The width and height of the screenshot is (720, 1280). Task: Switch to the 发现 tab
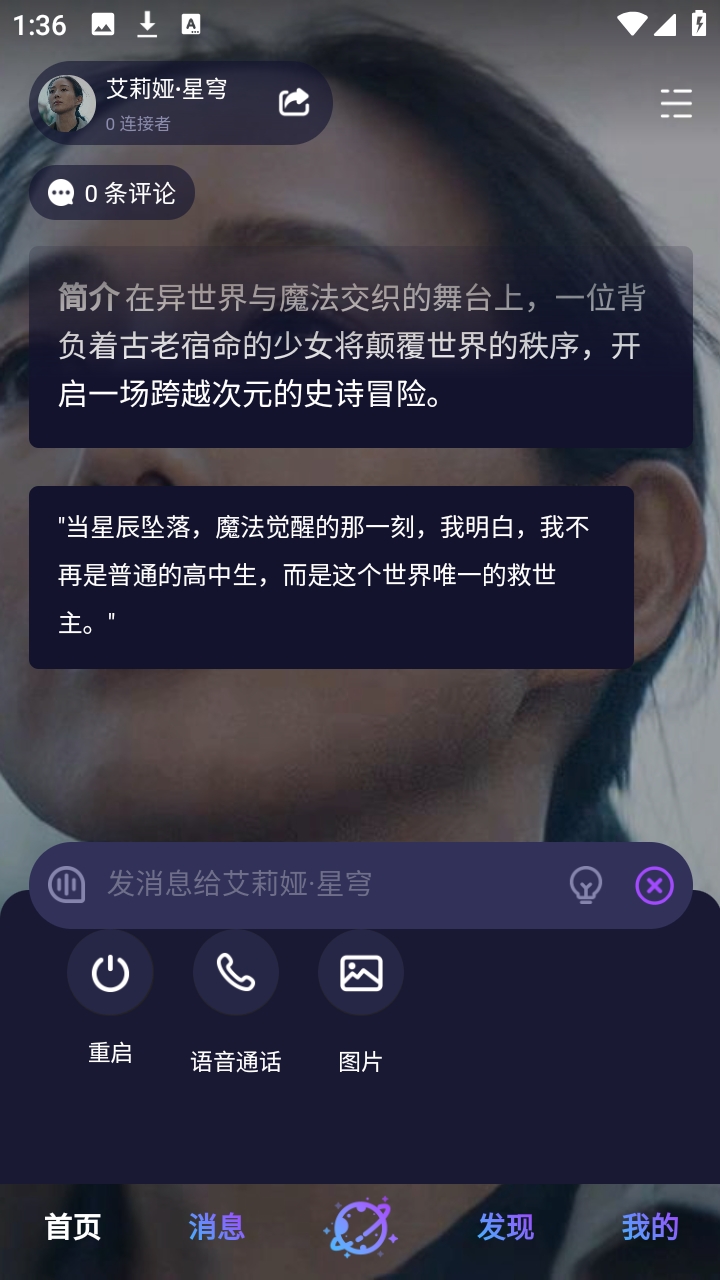[x=505, y=1227]
